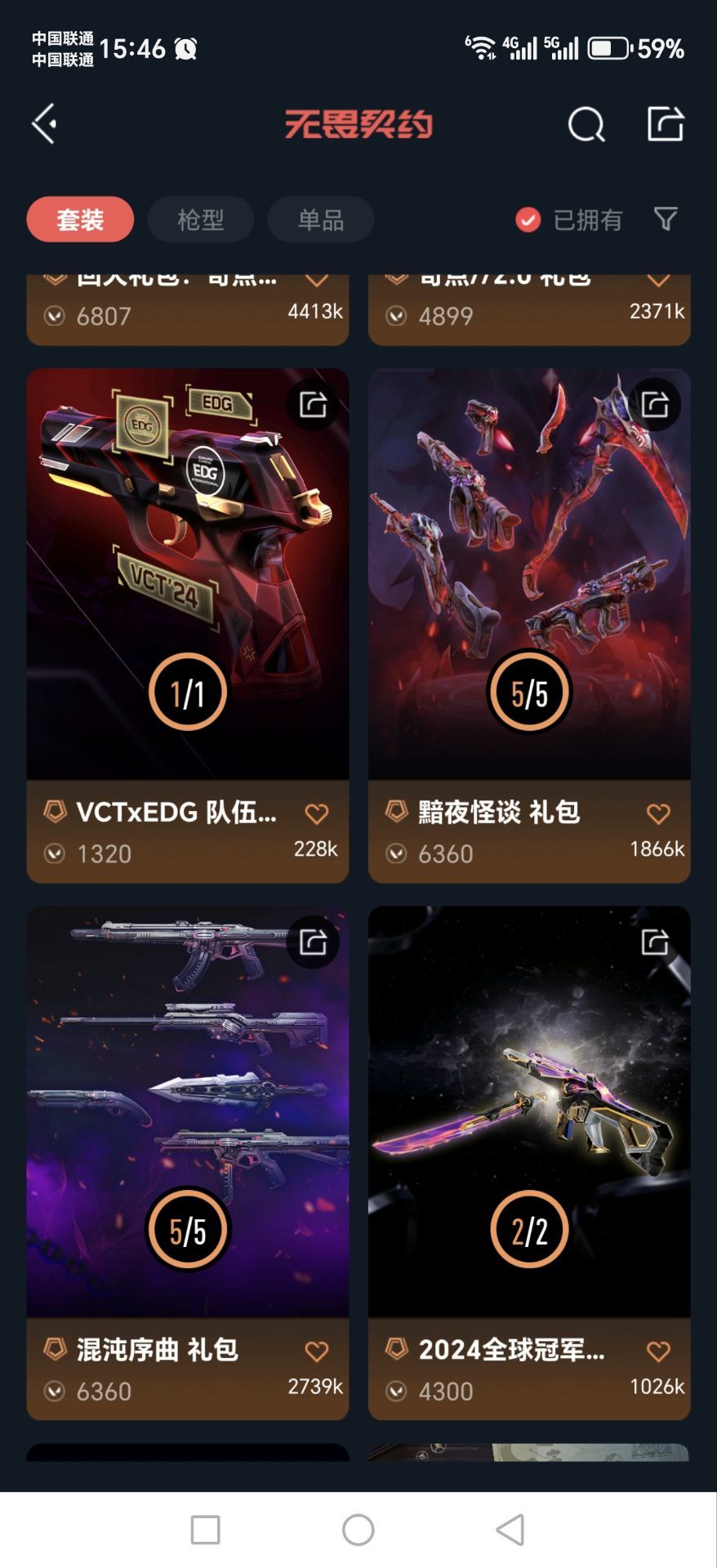
Task: Favorite the 黯夜怪谈 礼包 with the heart
Action: click(x=658, y=813)
